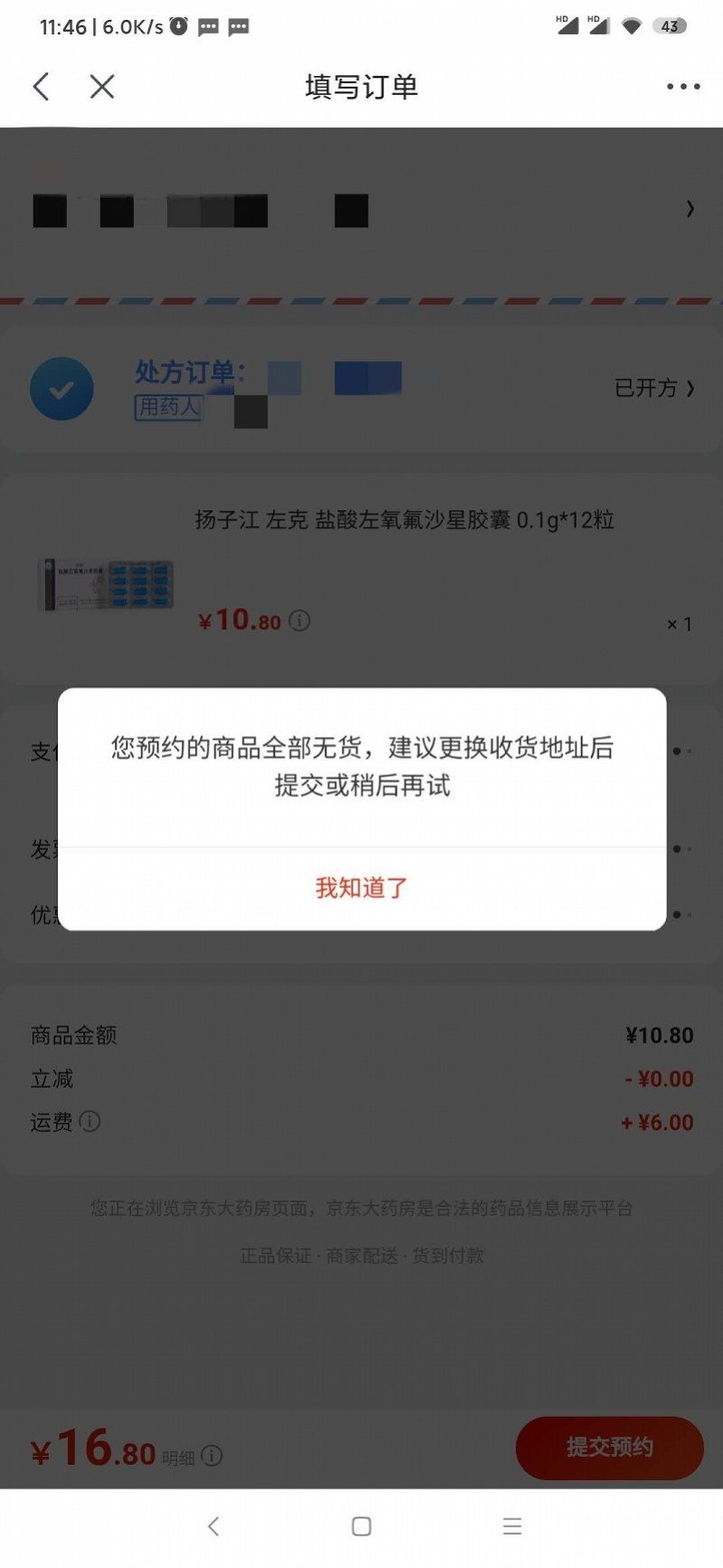Tap the 明细 detail info icon near ¥16.80
Screen dimensions: 723x1568
point(211,1456)
